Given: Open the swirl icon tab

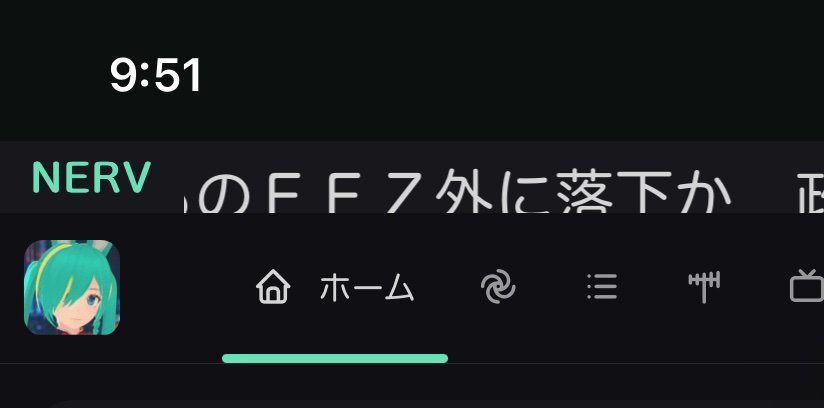Looking at the screenshot, I should 498,289.
